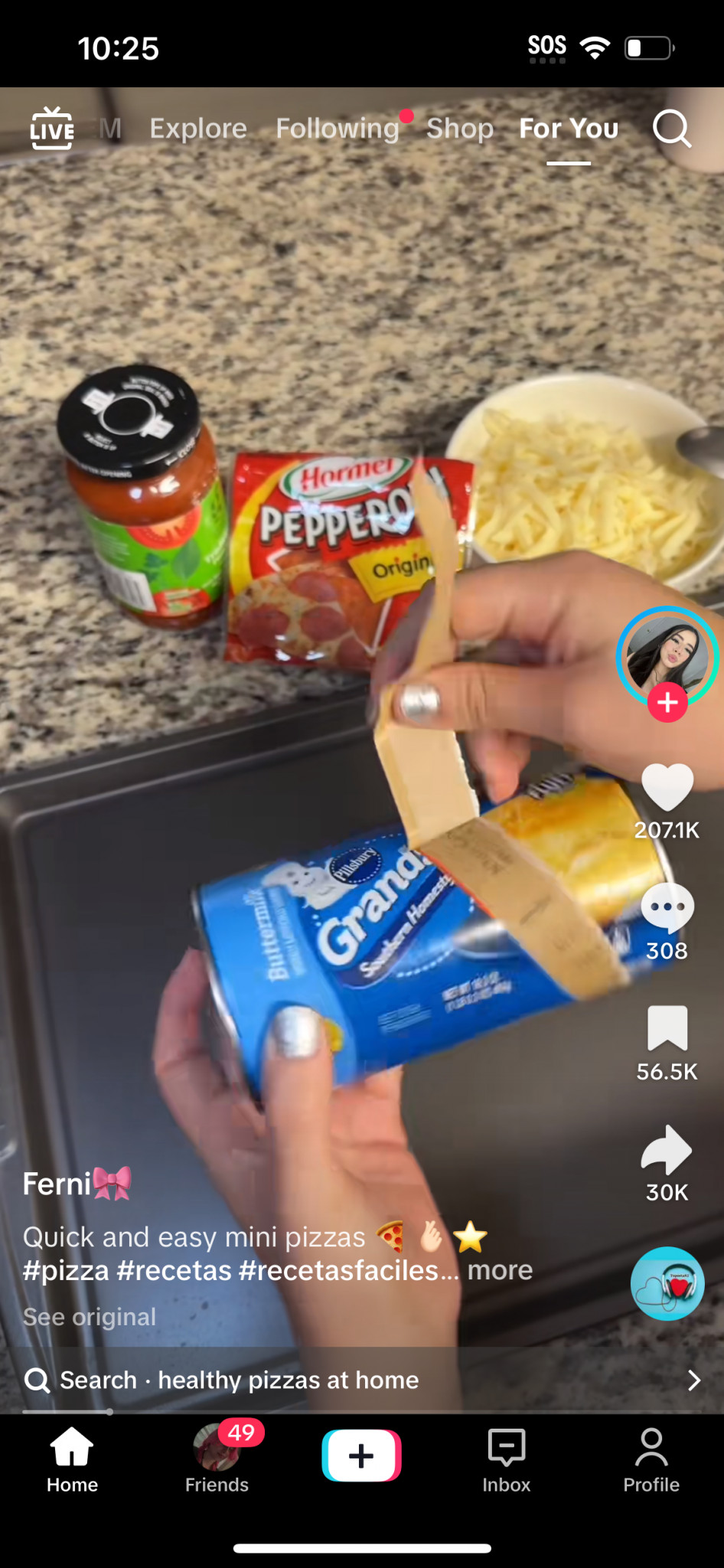
Task: Open the search magnifier icon
Action: point(672,129)
